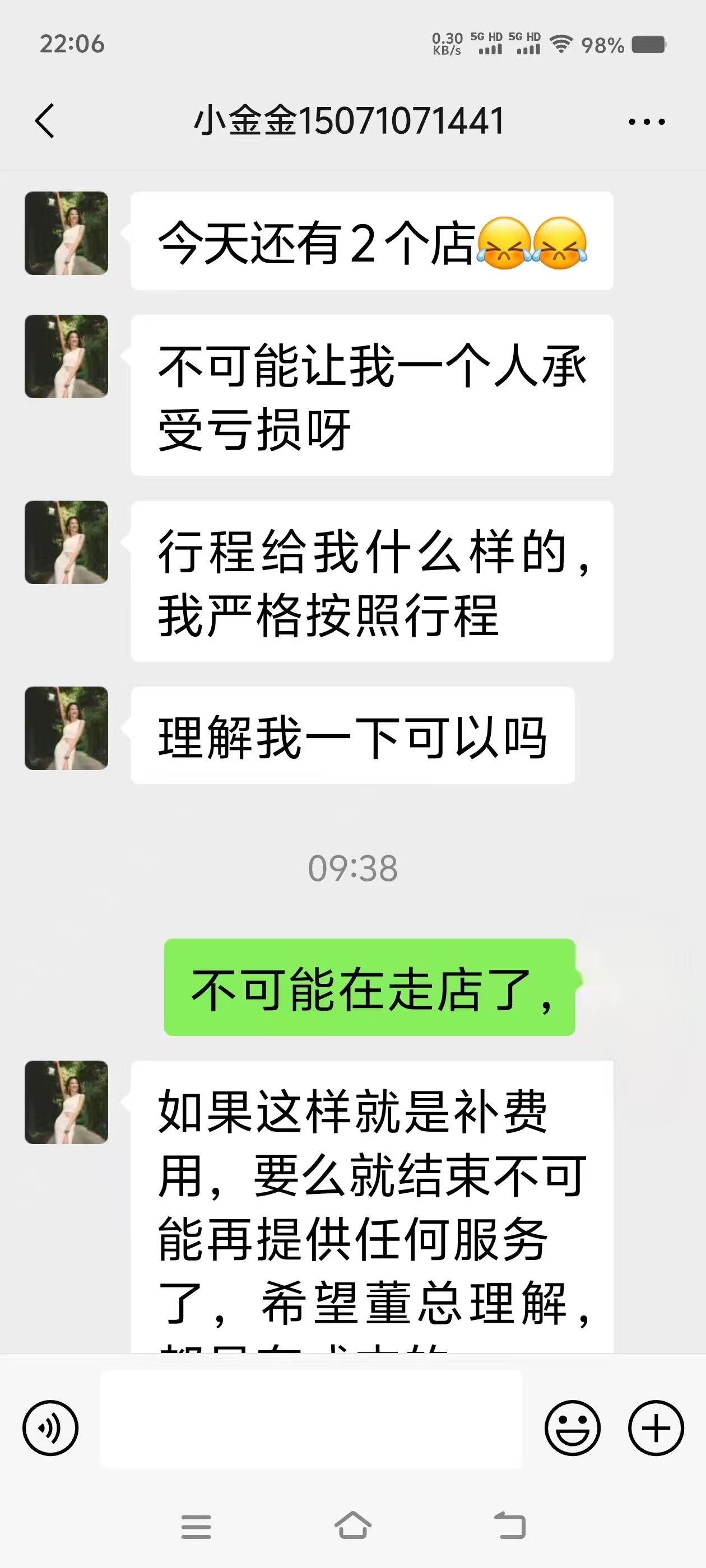Open the plus attachment menu
This screenshot has height=1568, width=706.
(656, 1428)
